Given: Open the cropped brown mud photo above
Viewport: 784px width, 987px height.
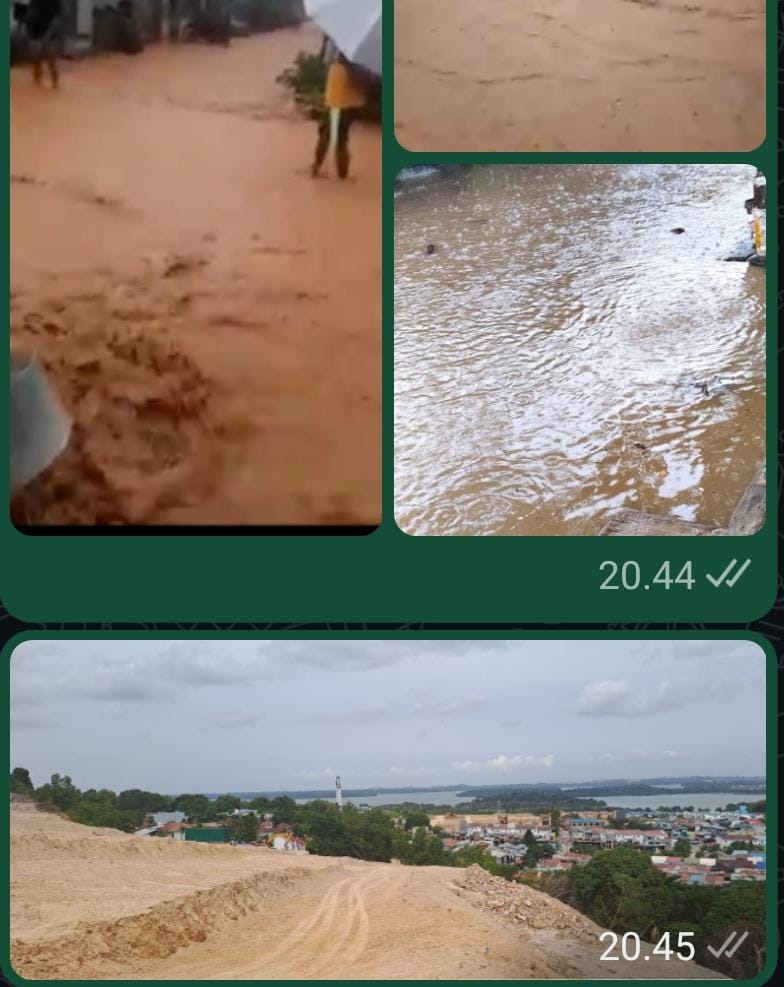Looking at the screenshot, I should click(579, 75).
